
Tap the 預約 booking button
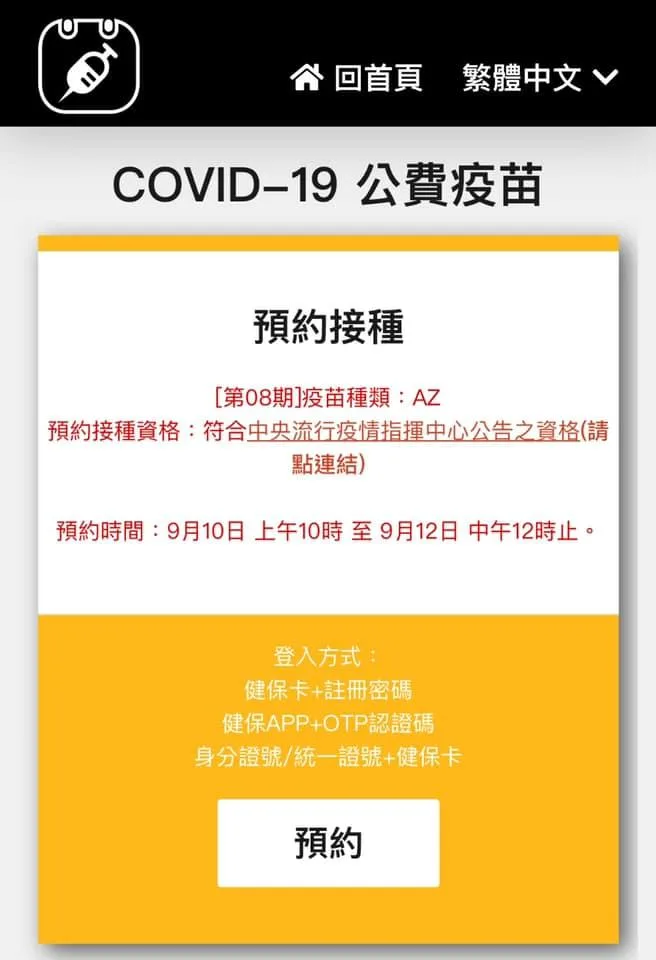328,842
